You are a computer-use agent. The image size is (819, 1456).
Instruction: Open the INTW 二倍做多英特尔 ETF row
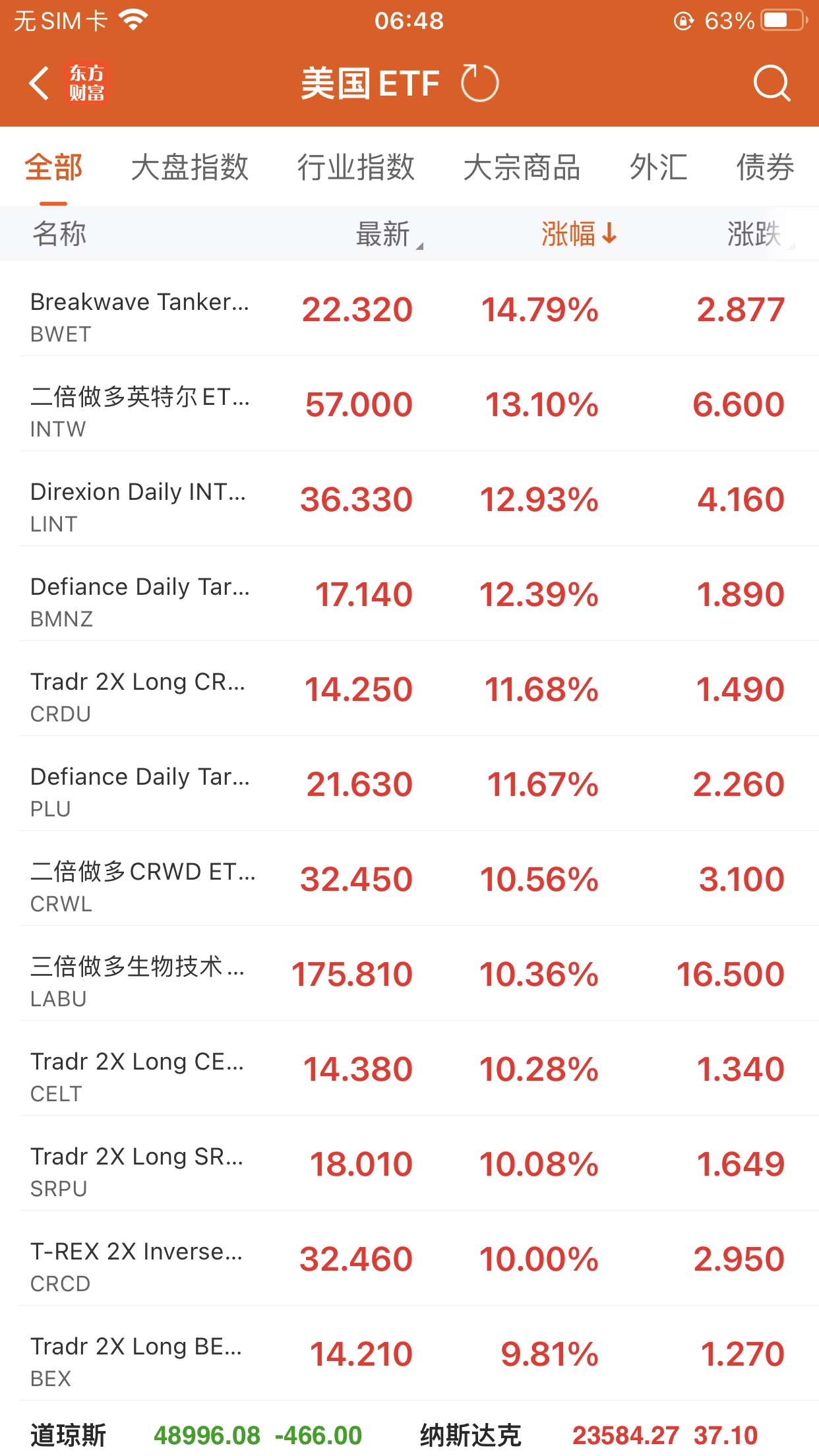[409, 405]
